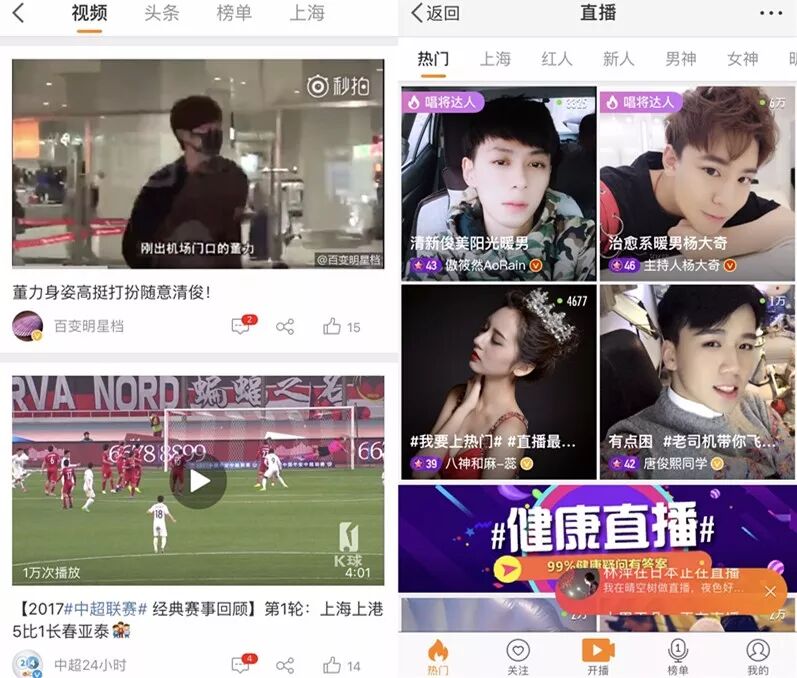Dismiss the floating live notification popup
The height and width of the screenshot is (678, 797).
pyautogui.click(x=770, y=591)
